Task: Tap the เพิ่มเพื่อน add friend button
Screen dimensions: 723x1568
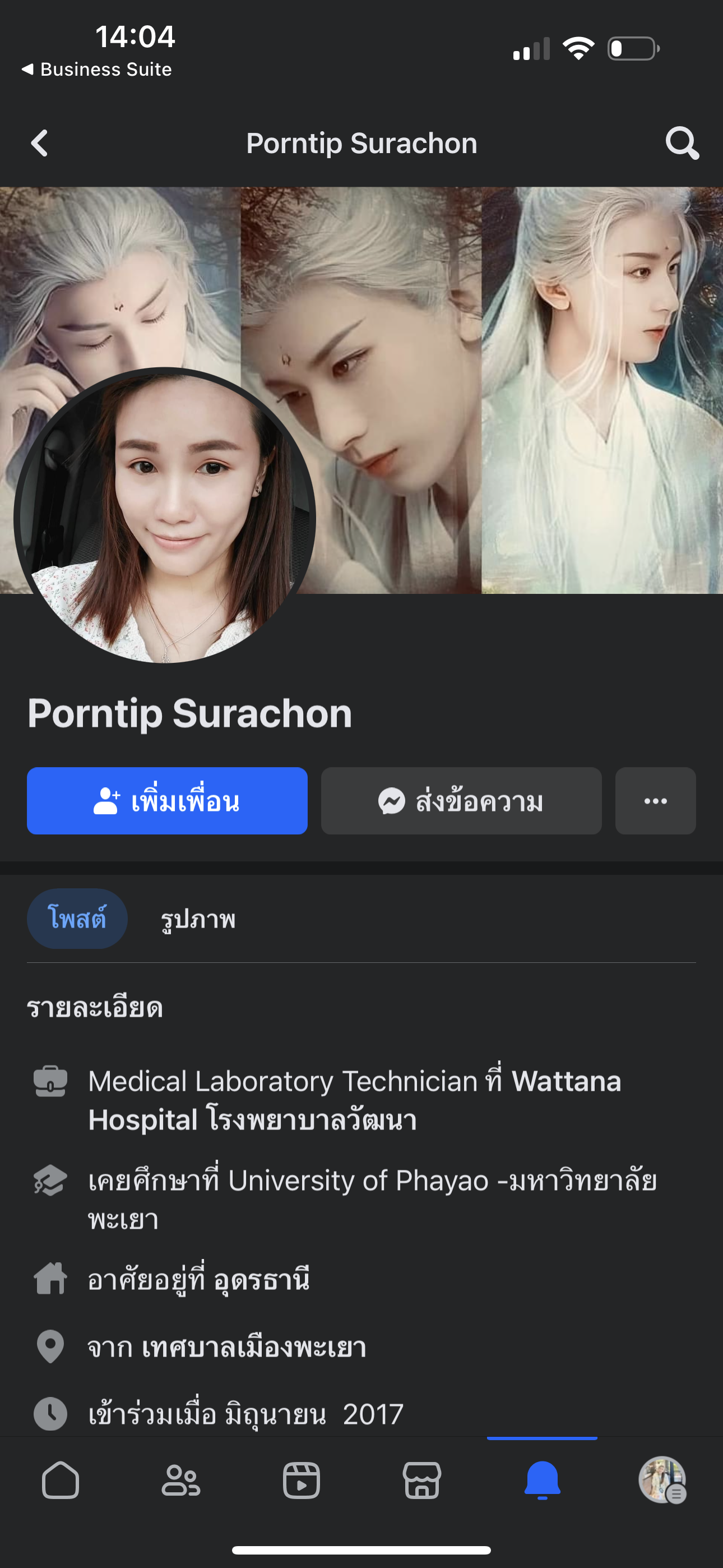Action: point(167,800)
